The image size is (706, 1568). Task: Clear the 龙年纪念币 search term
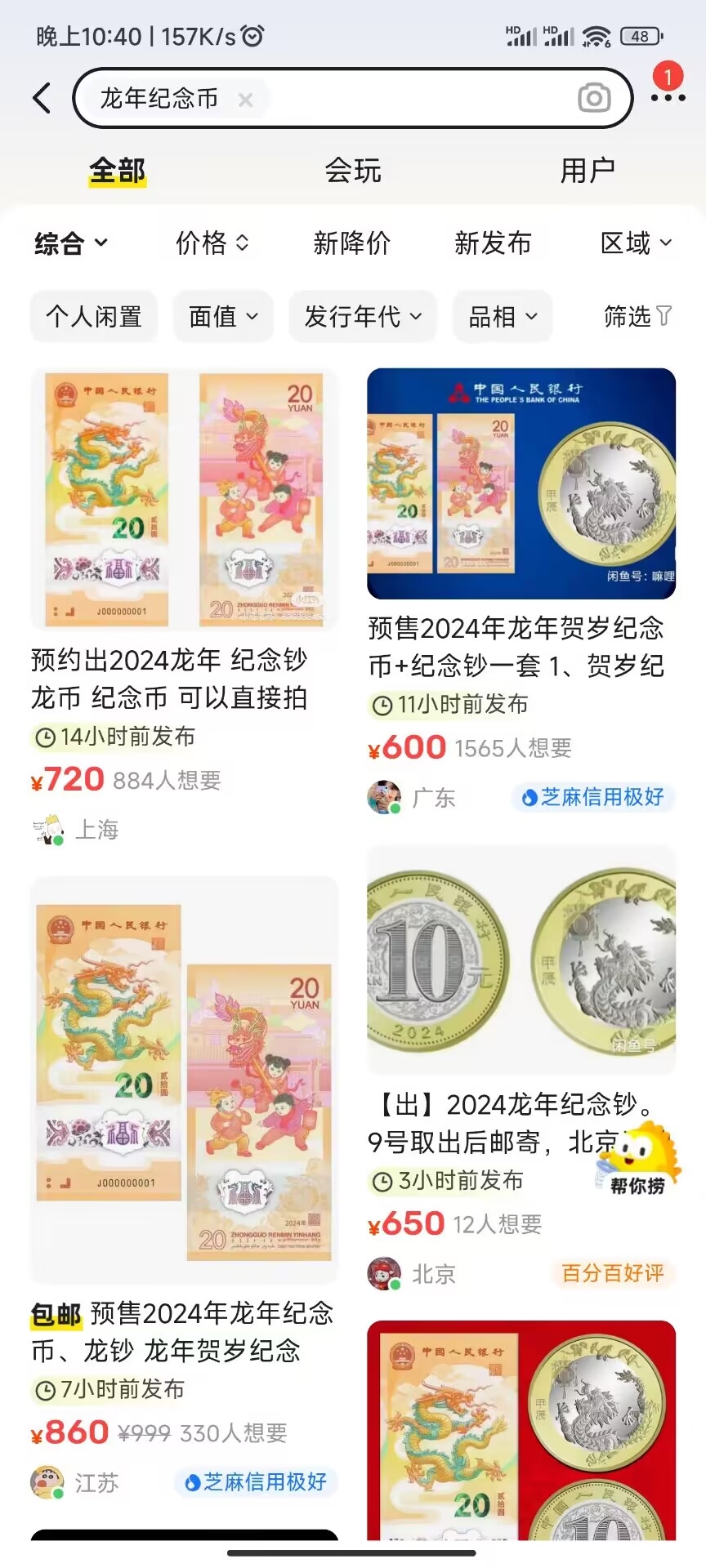[x=245, y=100]
